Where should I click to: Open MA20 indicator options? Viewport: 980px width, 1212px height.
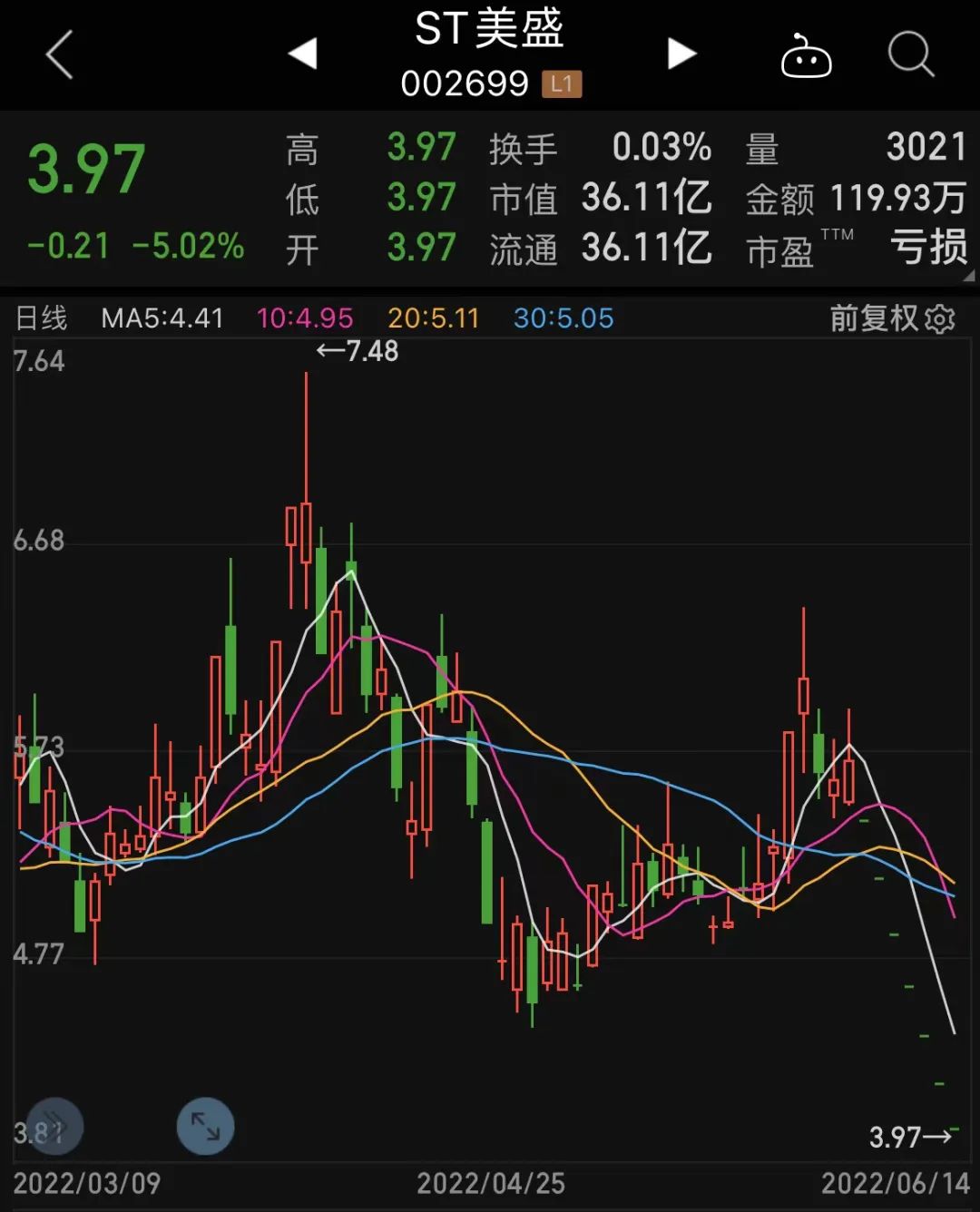point(434,318)
